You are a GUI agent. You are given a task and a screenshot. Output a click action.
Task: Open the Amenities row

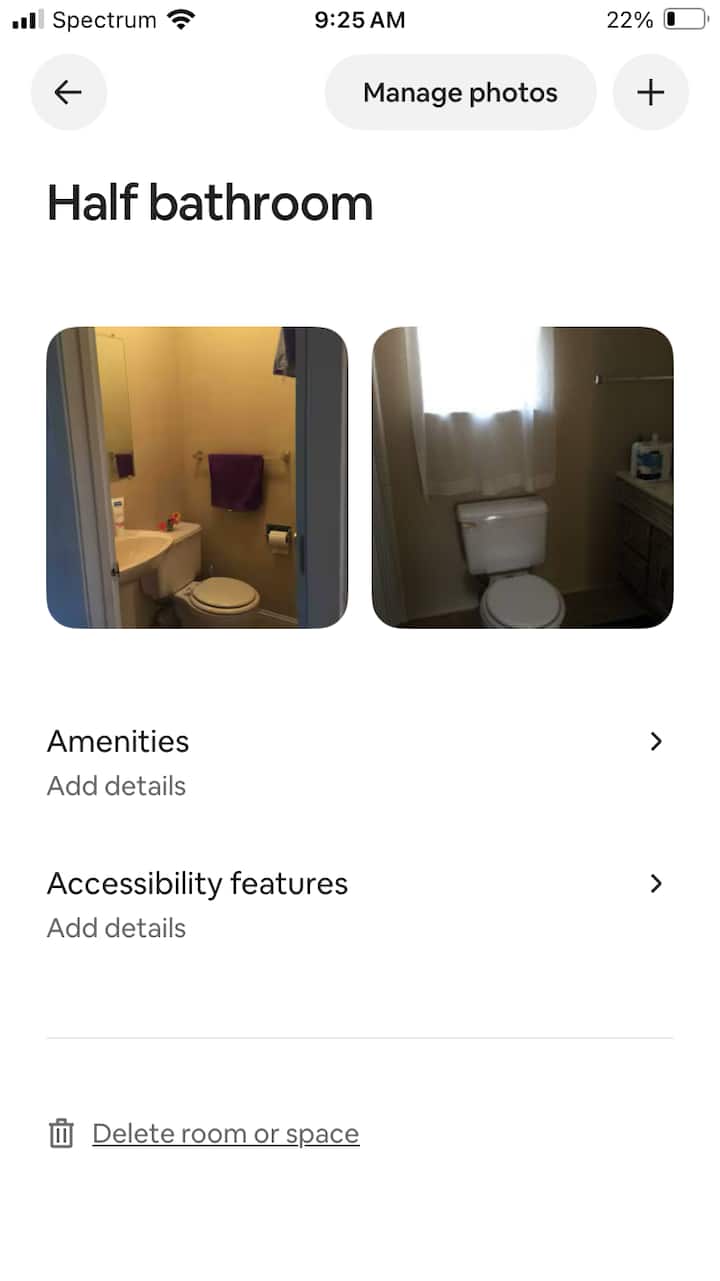tap(359, 762)
